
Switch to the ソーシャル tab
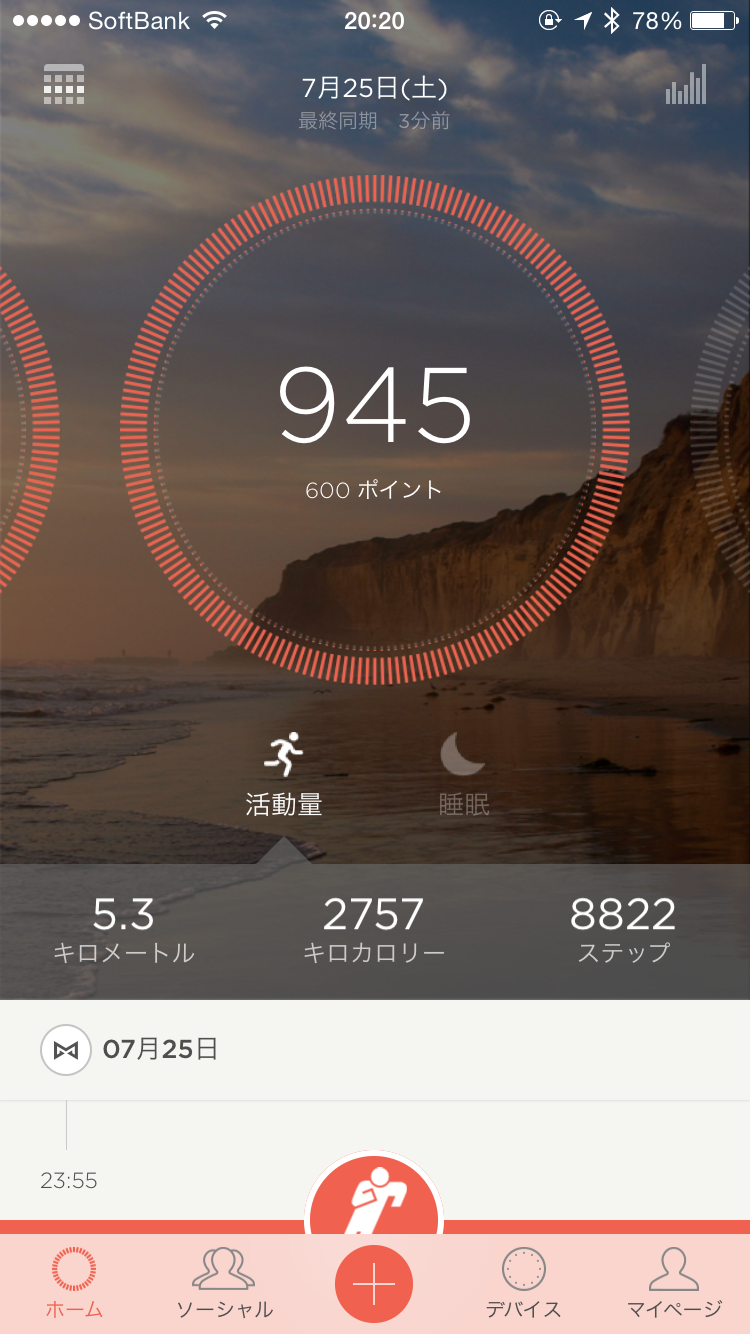tap(224, 1283)
